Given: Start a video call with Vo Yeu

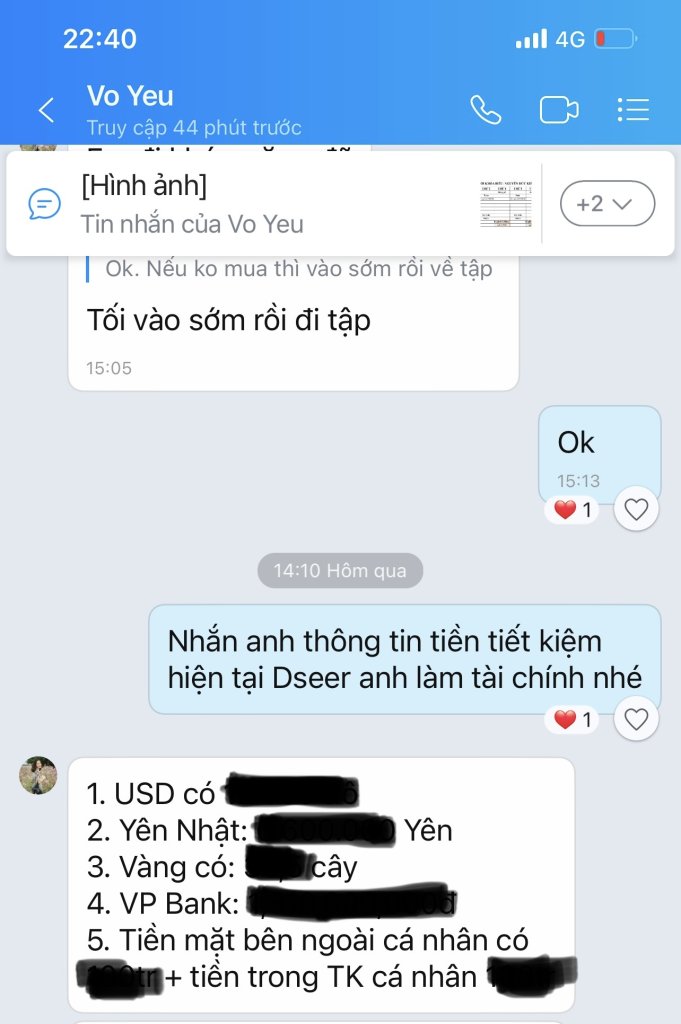Looking at the screenshot, I should click(x=559, y=110).
